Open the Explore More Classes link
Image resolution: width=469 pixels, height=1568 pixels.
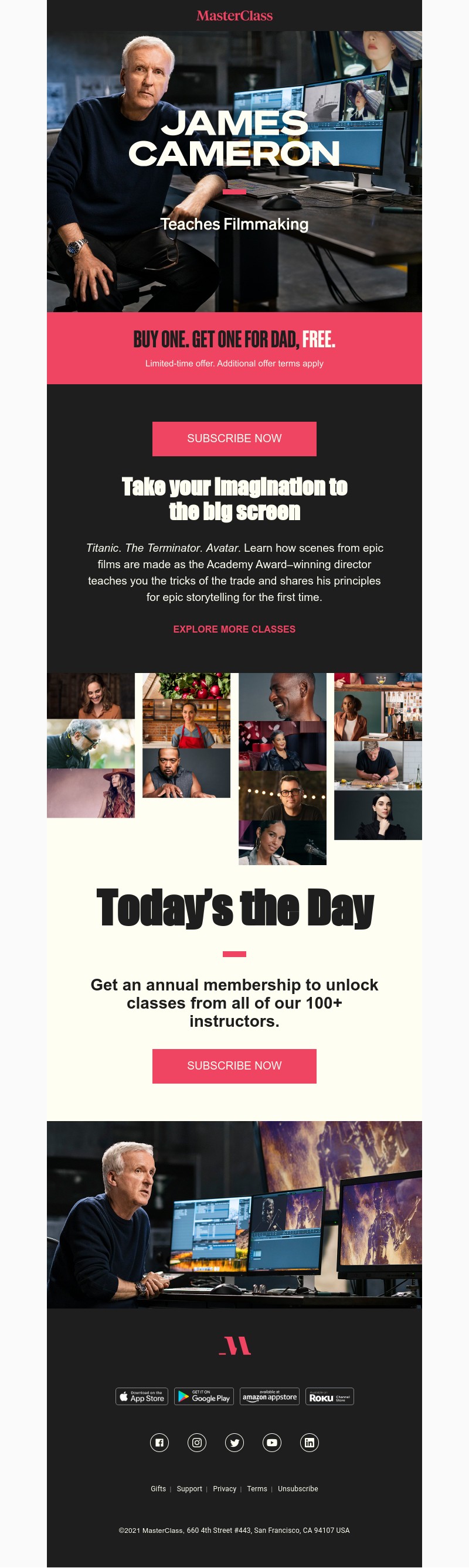tap(234, 629)
